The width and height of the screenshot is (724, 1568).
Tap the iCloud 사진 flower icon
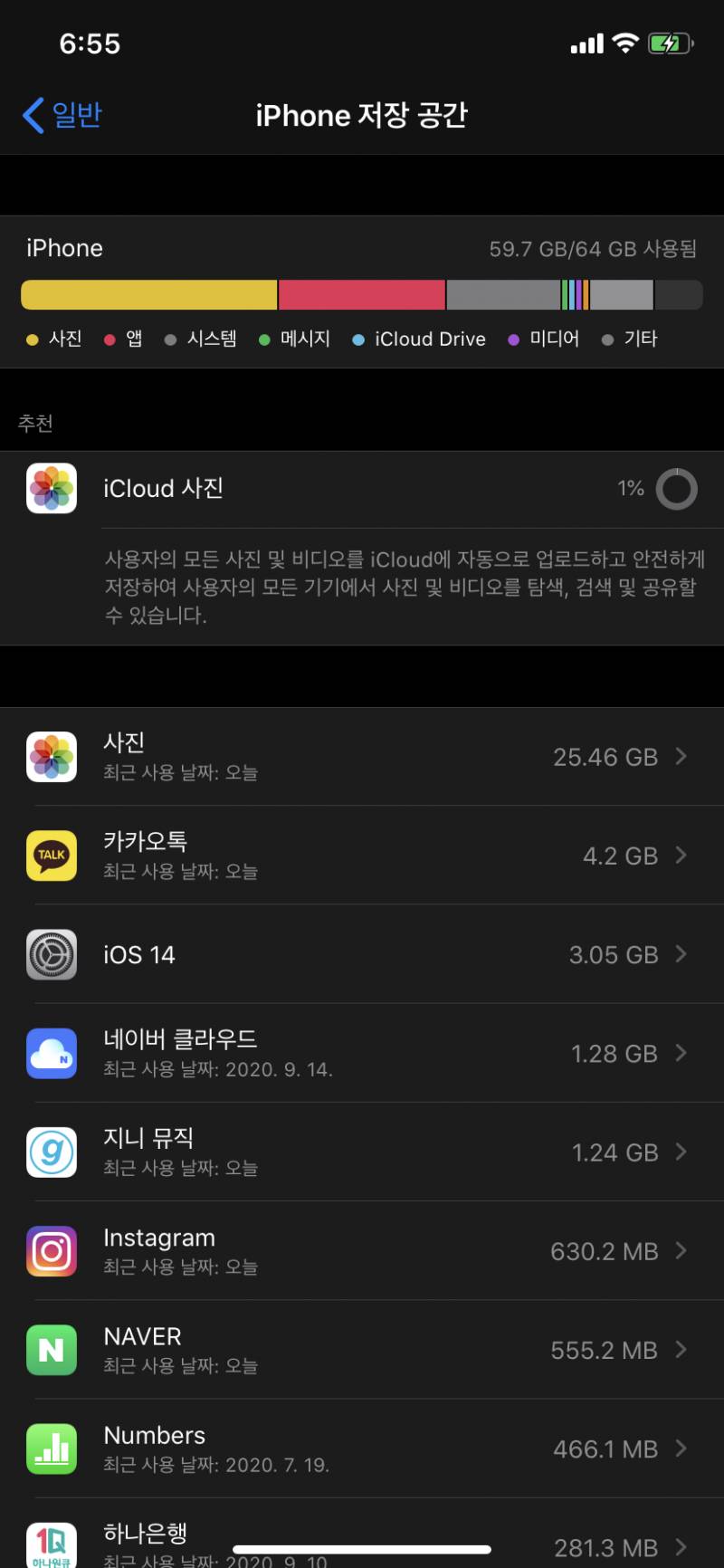click(52, 488)
